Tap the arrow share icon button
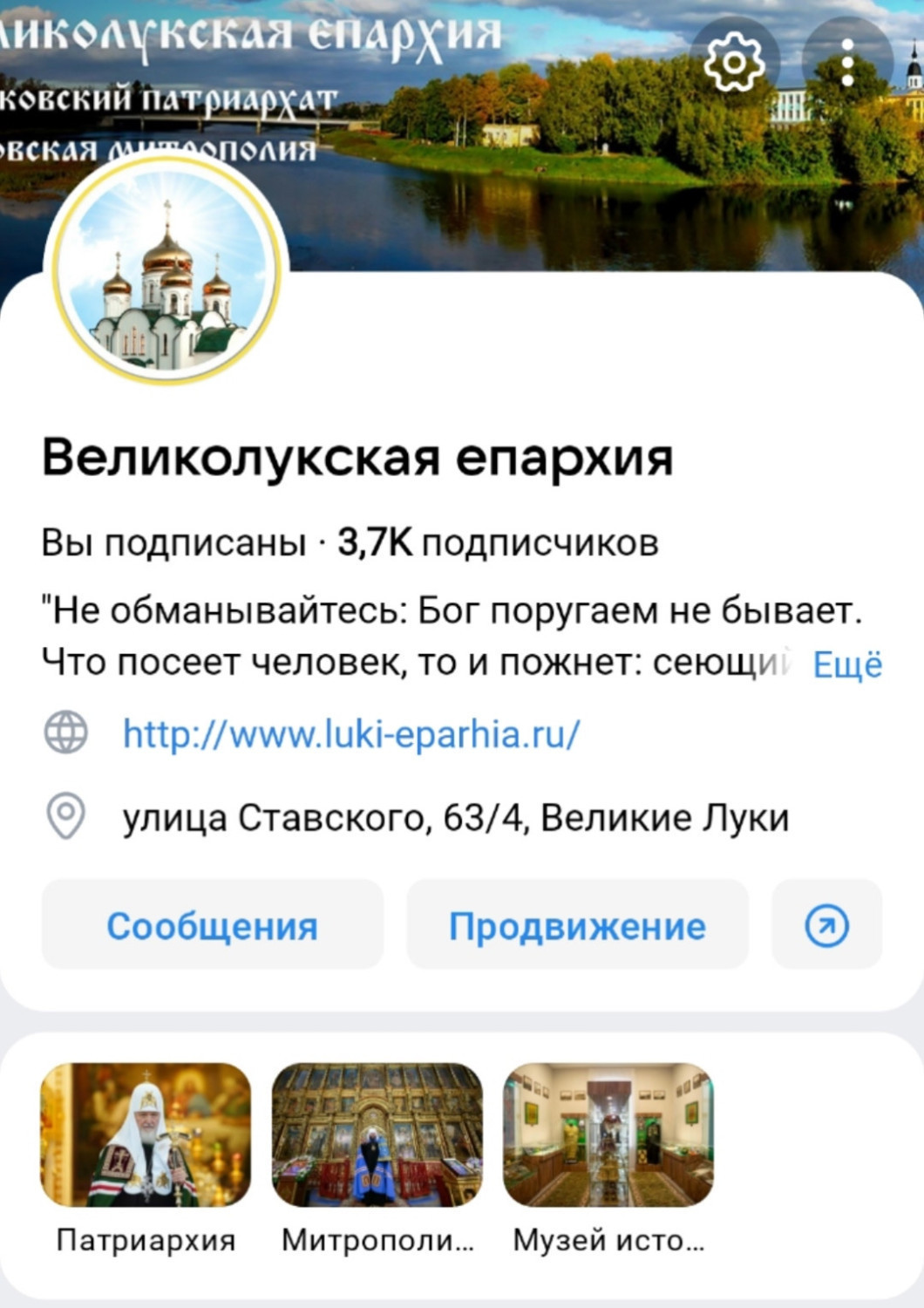 pos(826,925)
